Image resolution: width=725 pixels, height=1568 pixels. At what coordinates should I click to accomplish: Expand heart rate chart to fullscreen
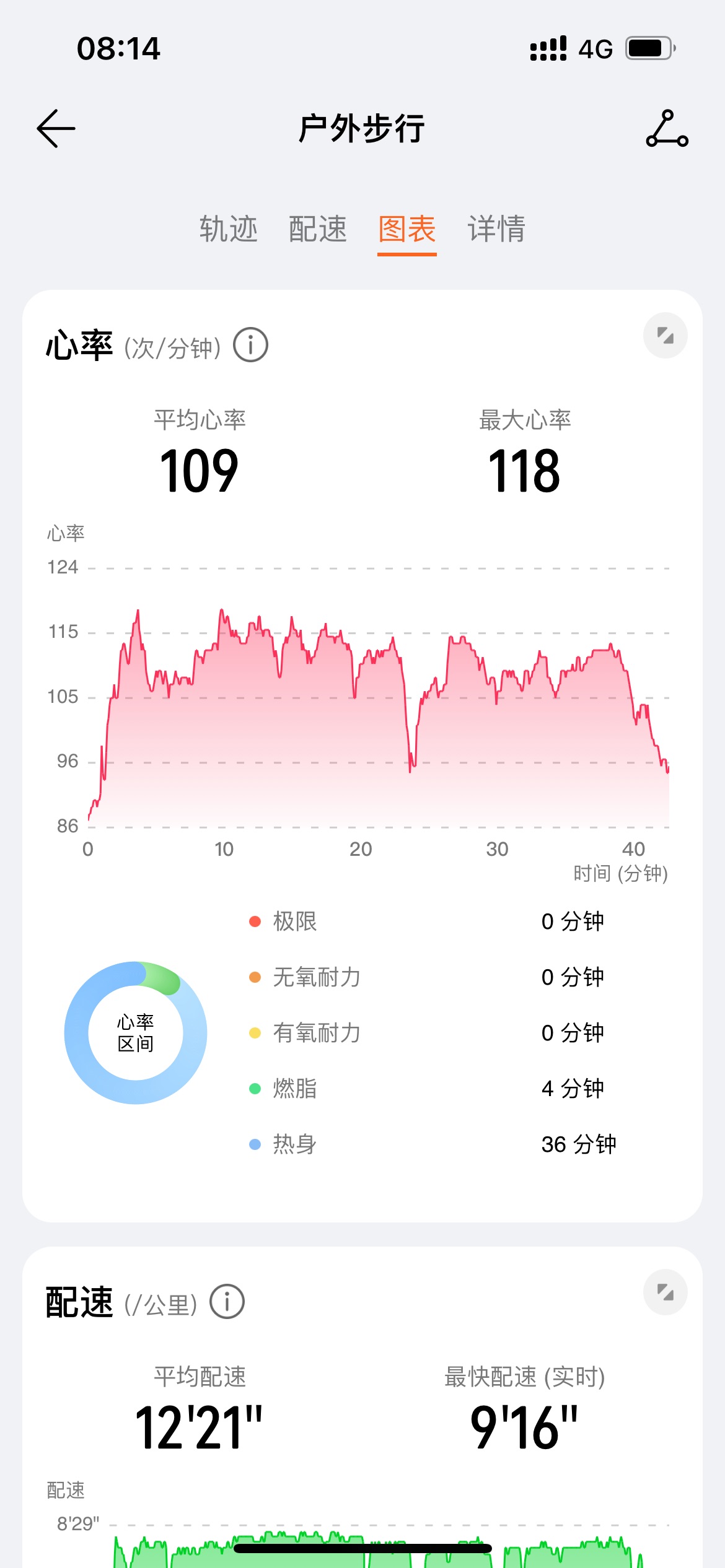665,336
